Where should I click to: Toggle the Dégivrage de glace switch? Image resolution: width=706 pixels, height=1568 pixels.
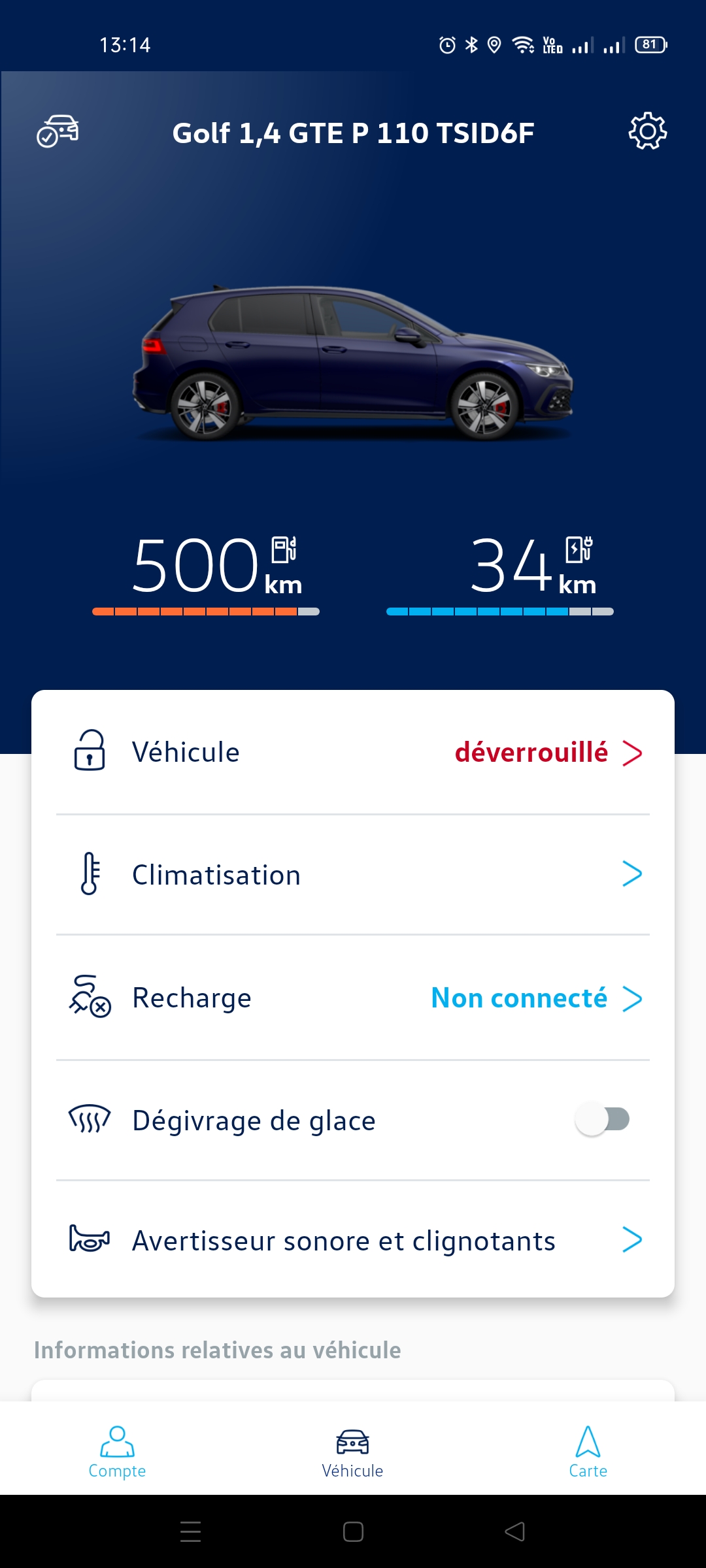pyautogui.click(x=602, y=1119)
